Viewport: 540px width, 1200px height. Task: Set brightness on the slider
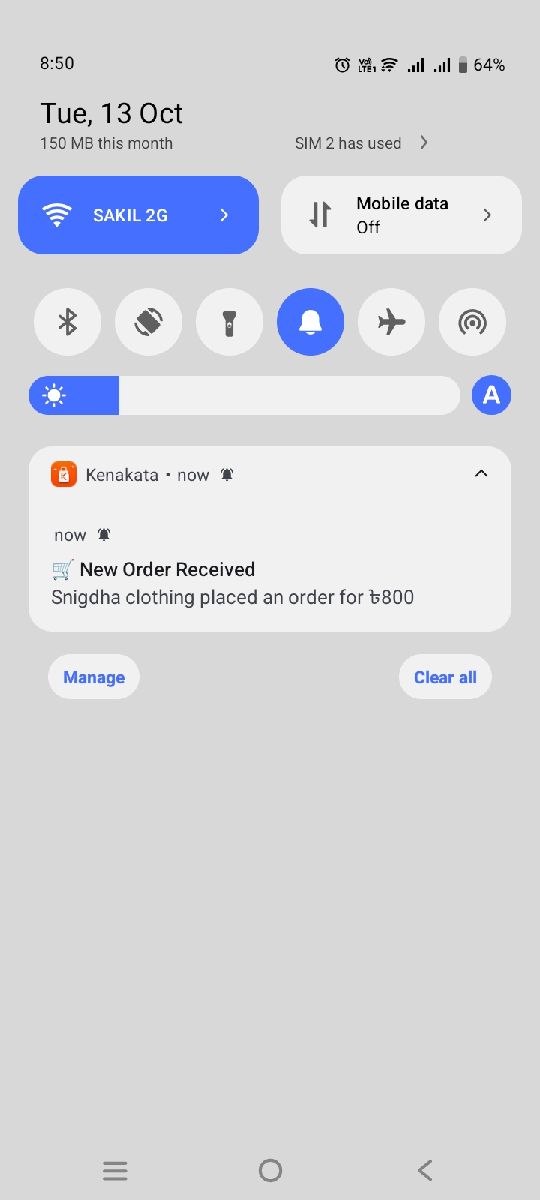pyautogui.click(x=244, y=395)
